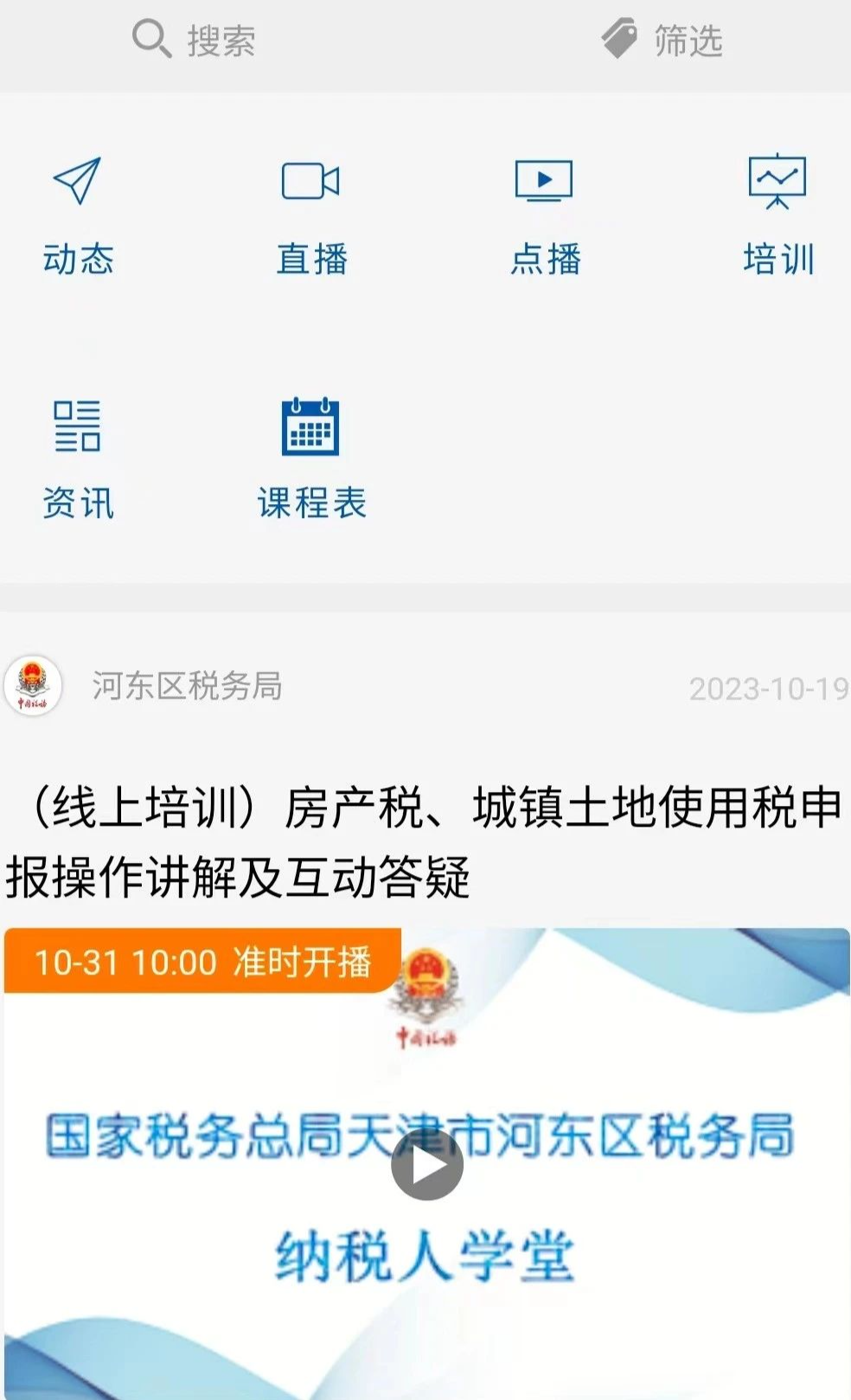Open the 房产税 线上培训 post title
851x1400 pixels.
pos(424,842)
